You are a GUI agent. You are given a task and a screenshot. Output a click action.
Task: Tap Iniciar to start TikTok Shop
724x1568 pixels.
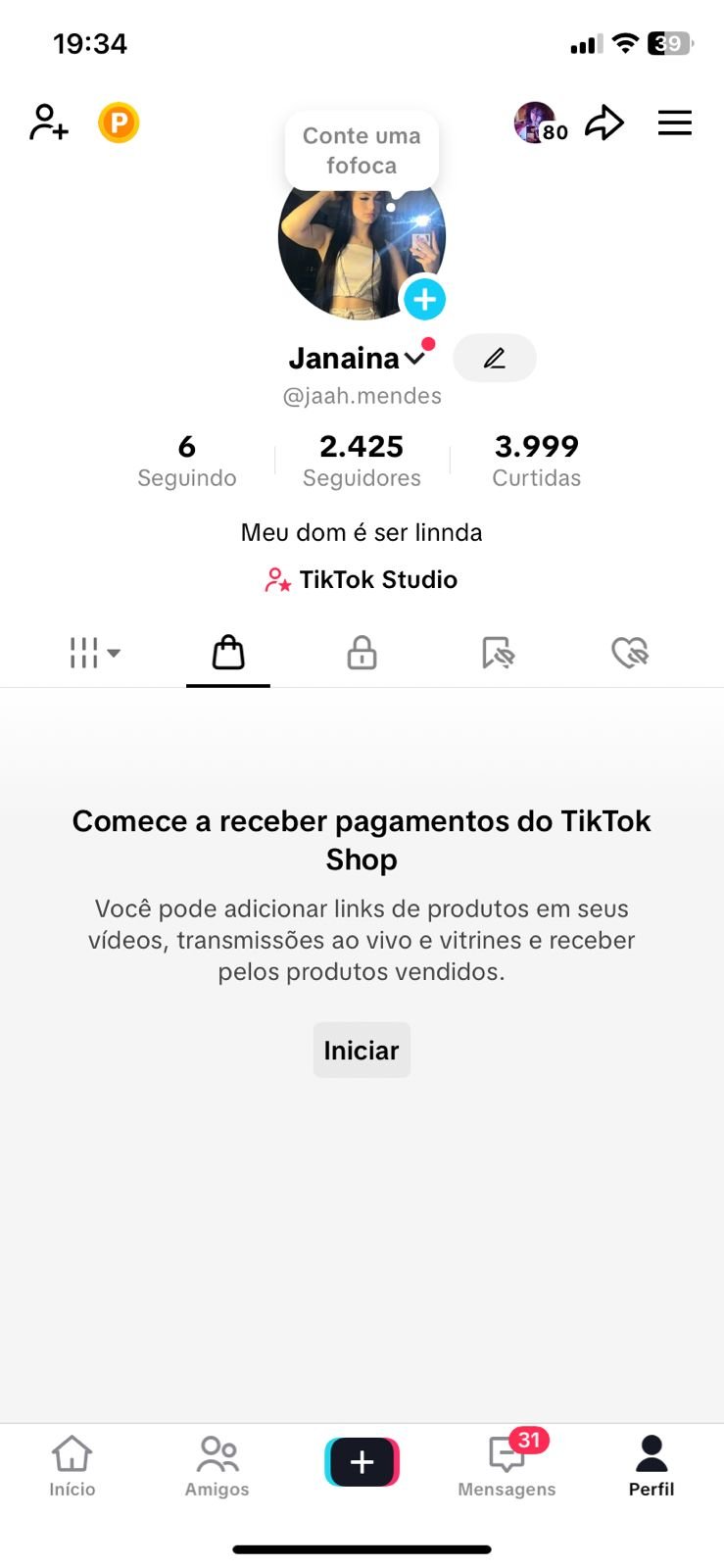362,1051
